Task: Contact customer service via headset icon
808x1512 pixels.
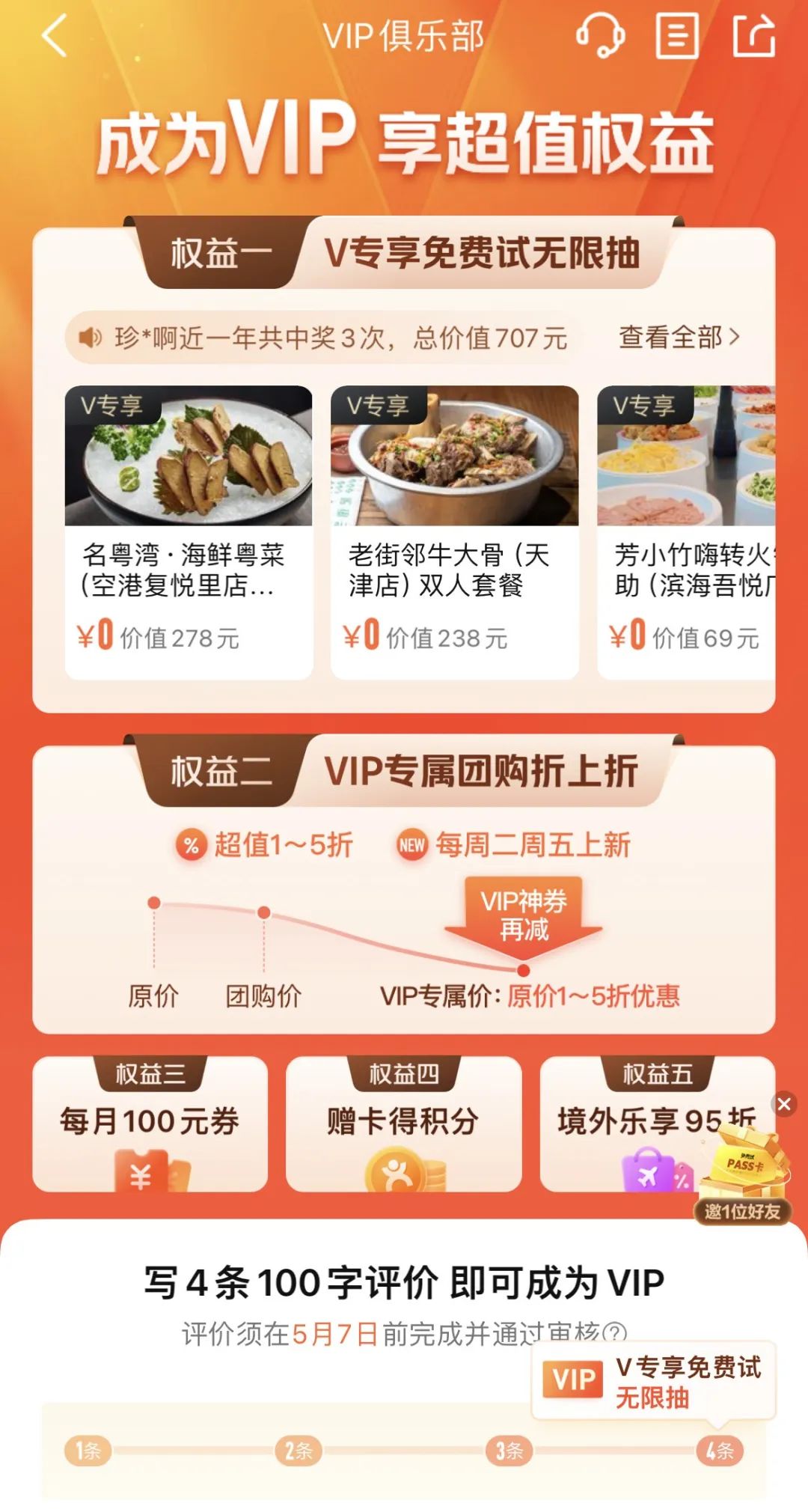Action: tap(599, 35)
